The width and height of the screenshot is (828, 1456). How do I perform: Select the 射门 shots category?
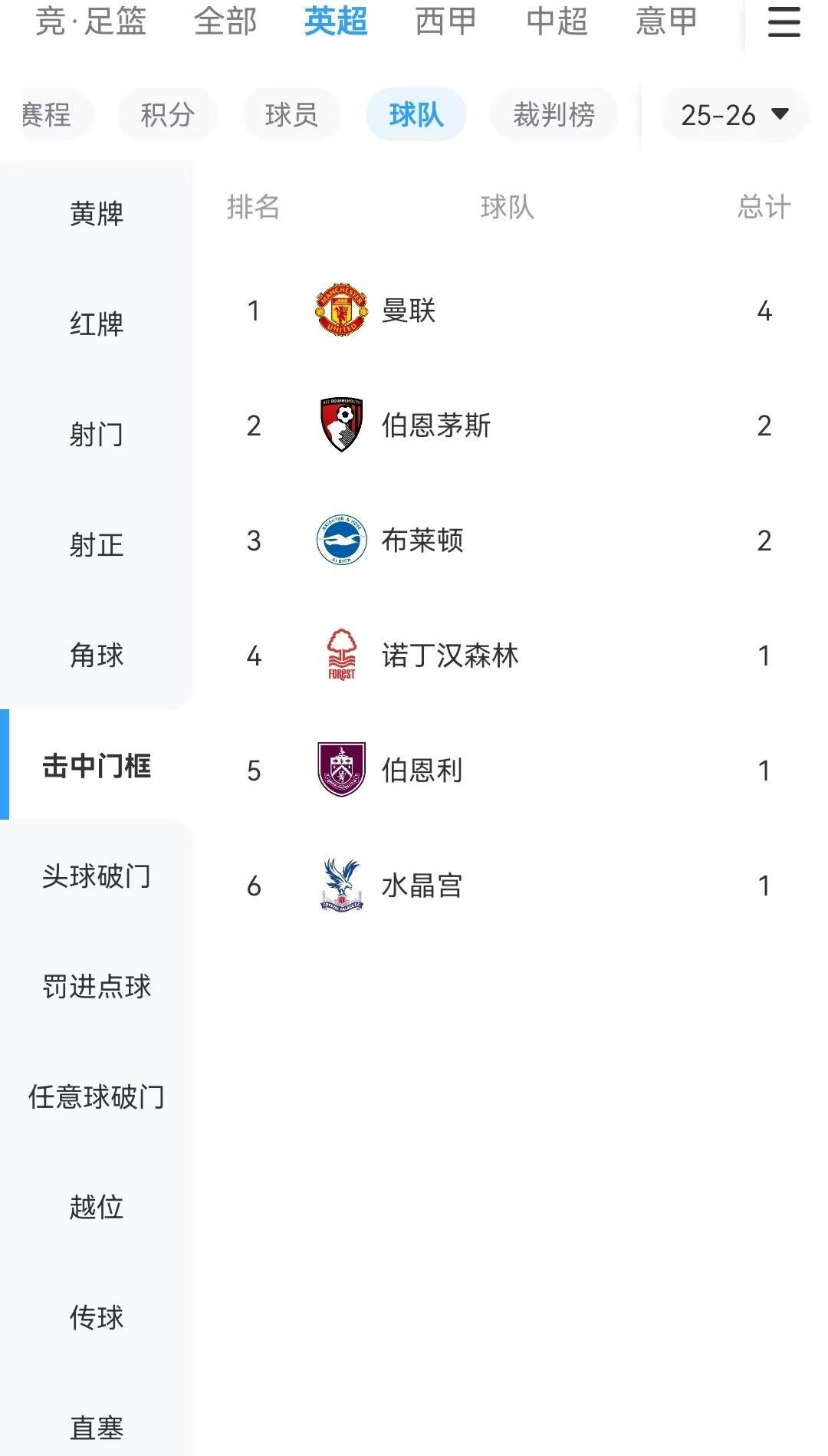pyautogui.click(x=97, y=435)
